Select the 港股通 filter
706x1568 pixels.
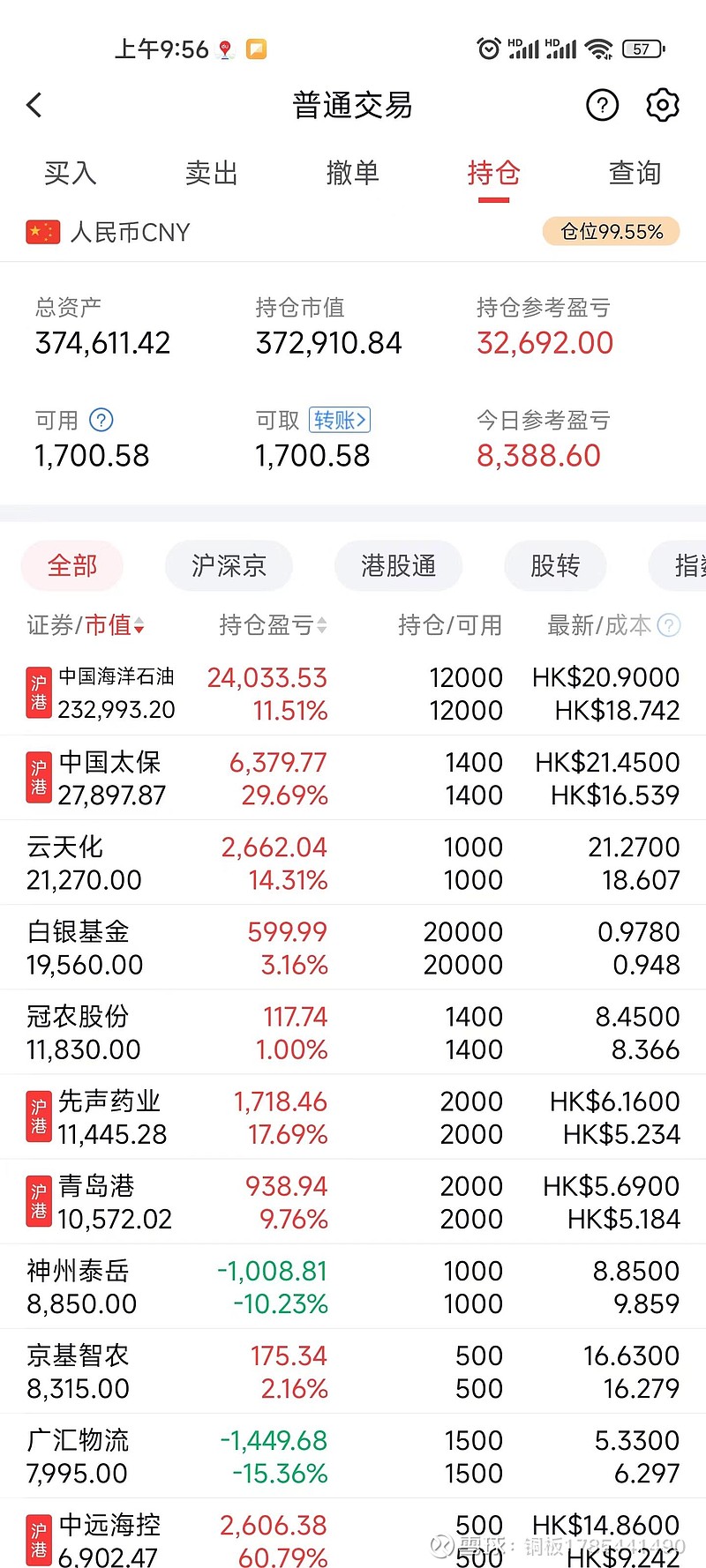(x=398, y=566)
